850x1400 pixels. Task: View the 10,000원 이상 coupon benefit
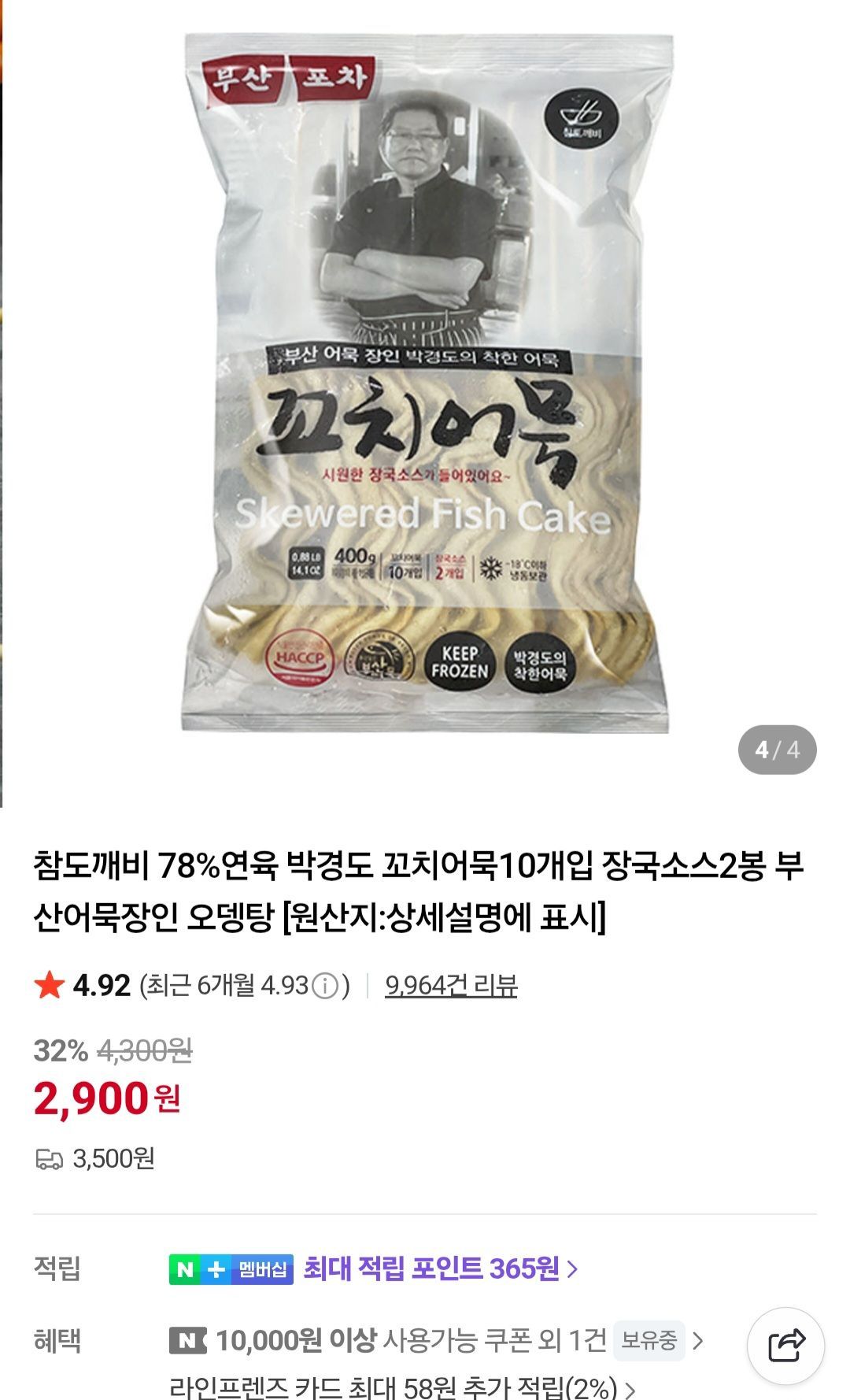(x=437, y=1339)
